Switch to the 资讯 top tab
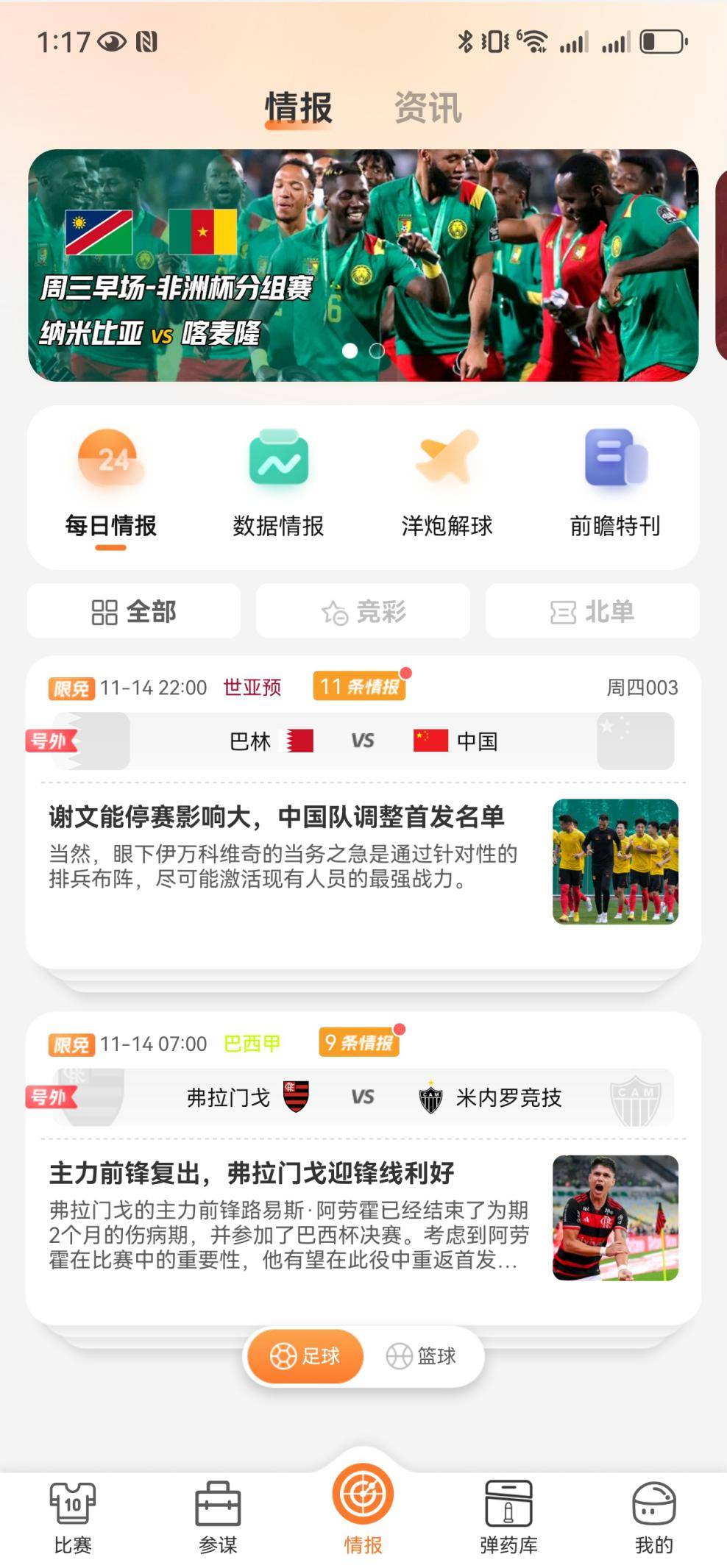Image resolution: width=727 pixels, height=1568 pixels. coord(428,107)
